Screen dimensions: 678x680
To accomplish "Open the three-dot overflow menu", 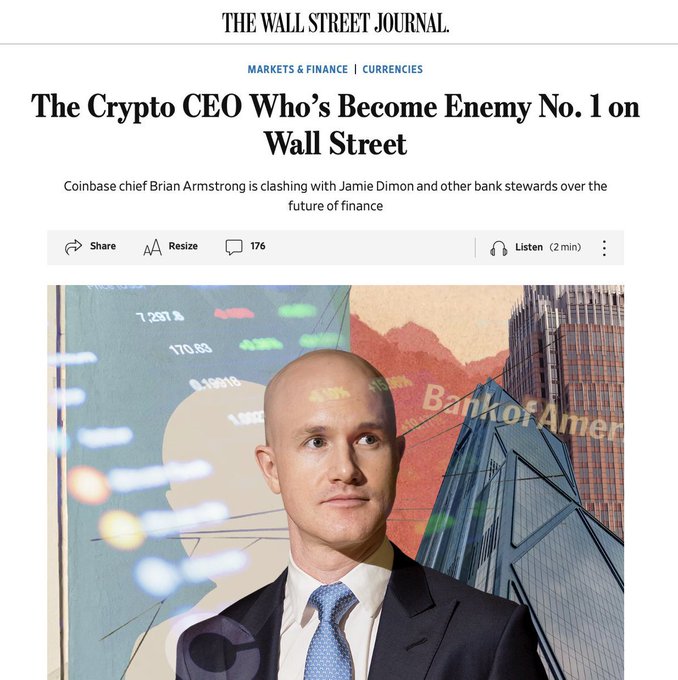I will pos(604,248).
